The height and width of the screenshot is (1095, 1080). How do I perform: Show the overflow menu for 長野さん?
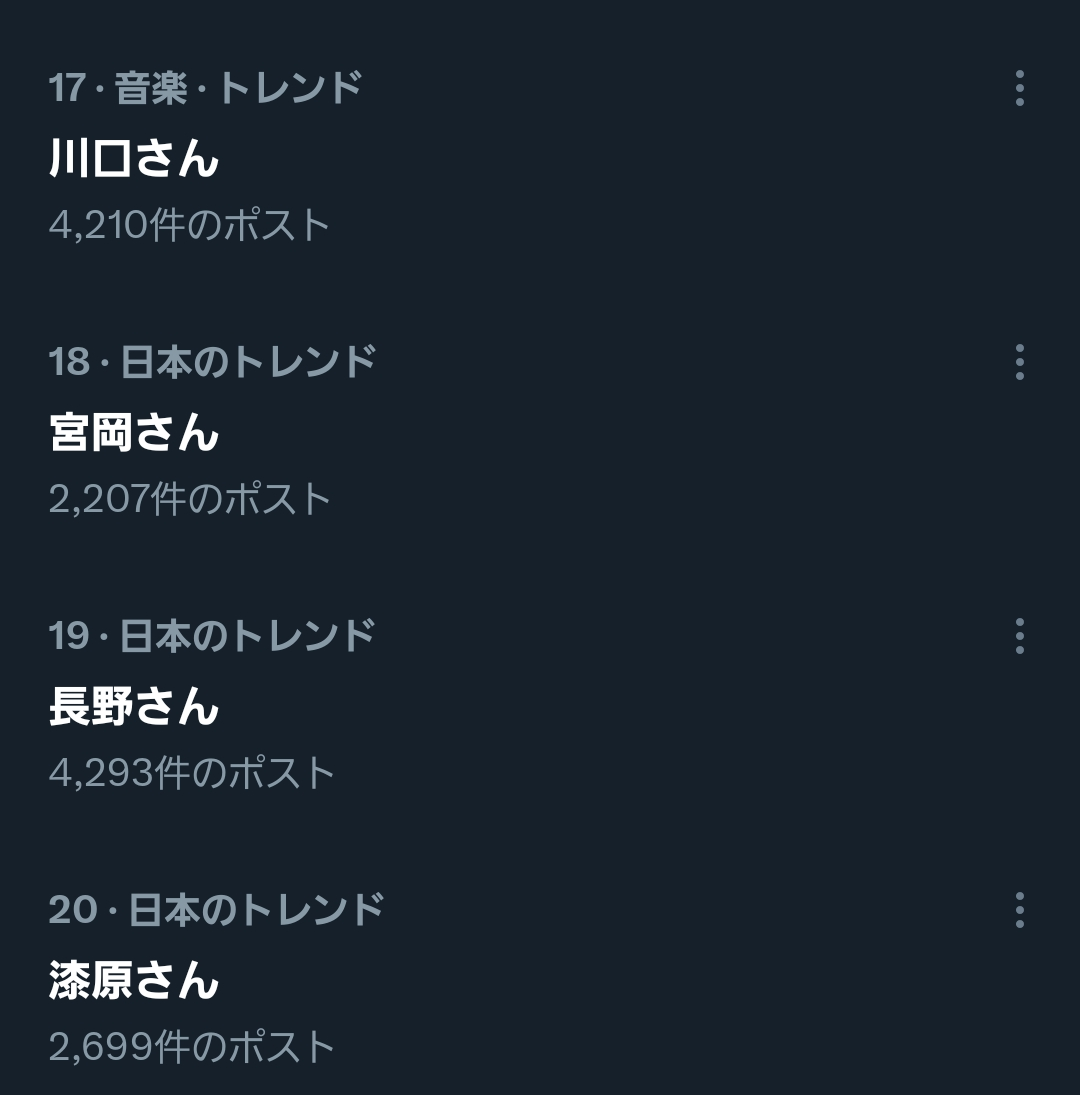coord(1019,636)
